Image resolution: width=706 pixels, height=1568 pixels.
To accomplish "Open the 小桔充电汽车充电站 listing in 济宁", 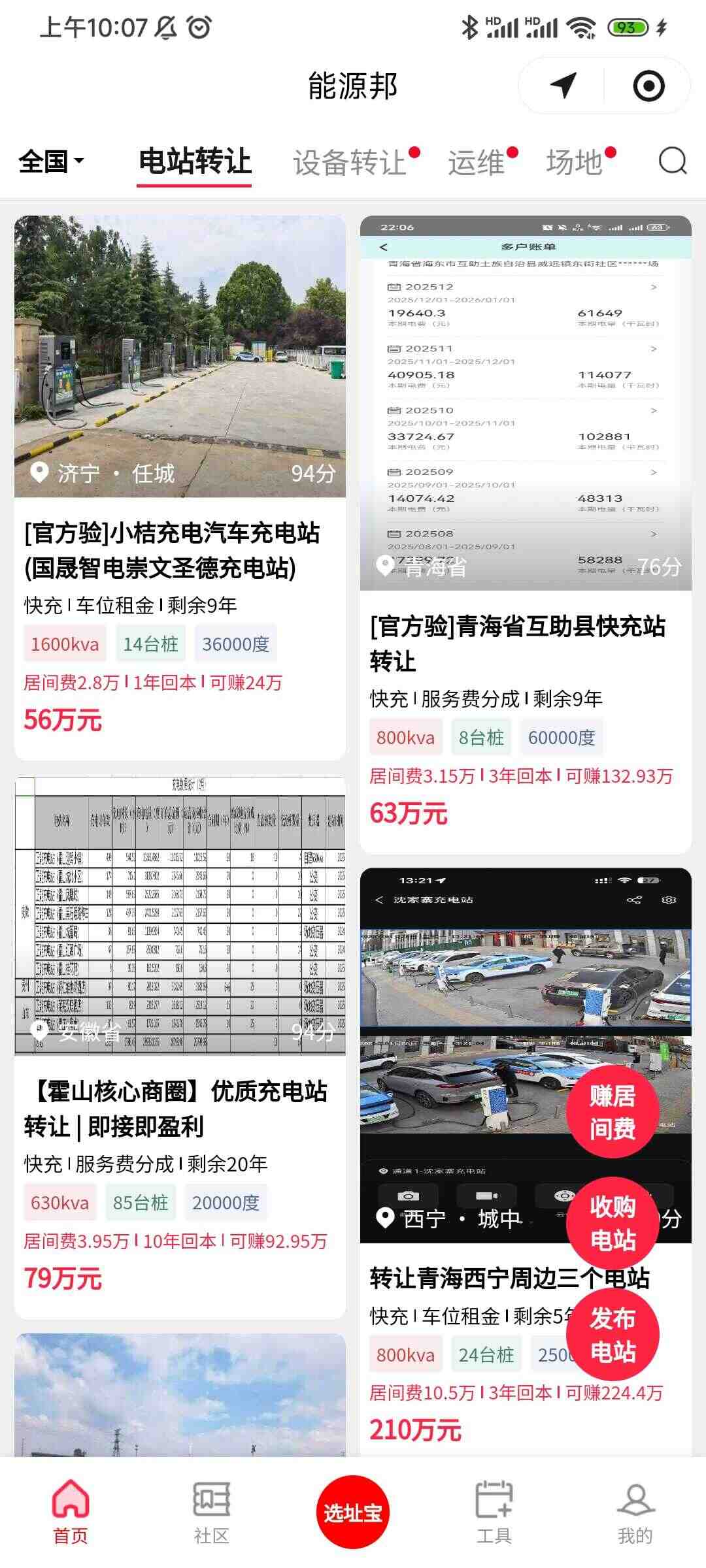I will coord(180,487).
